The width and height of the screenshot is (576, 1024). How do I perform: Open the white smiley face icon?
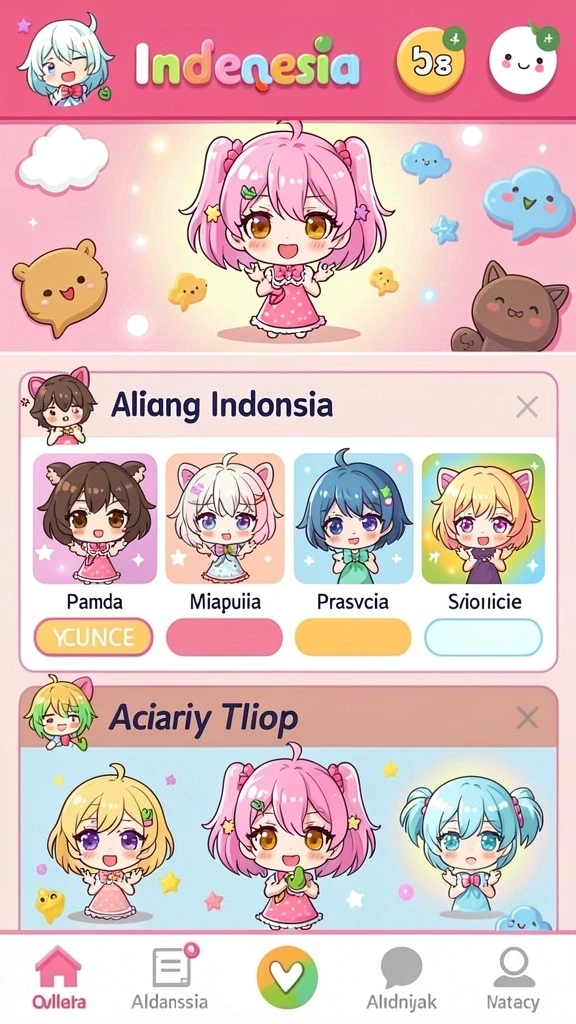pyautogui.click(x=524, y=61)
